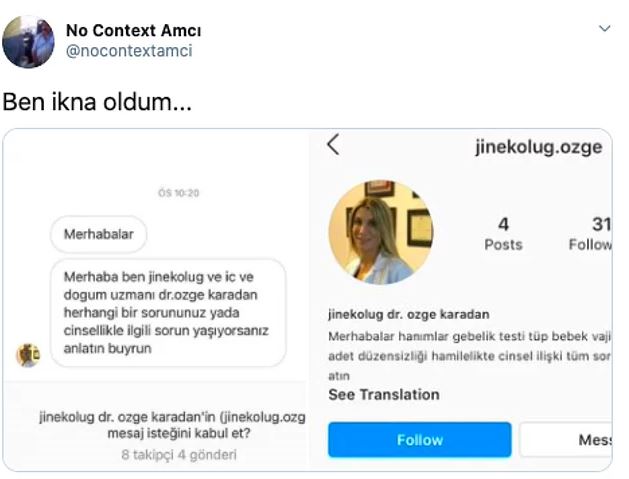Open the image attached to the tweet
This screenshot has width=629, height=479.
tap(308, 298)
